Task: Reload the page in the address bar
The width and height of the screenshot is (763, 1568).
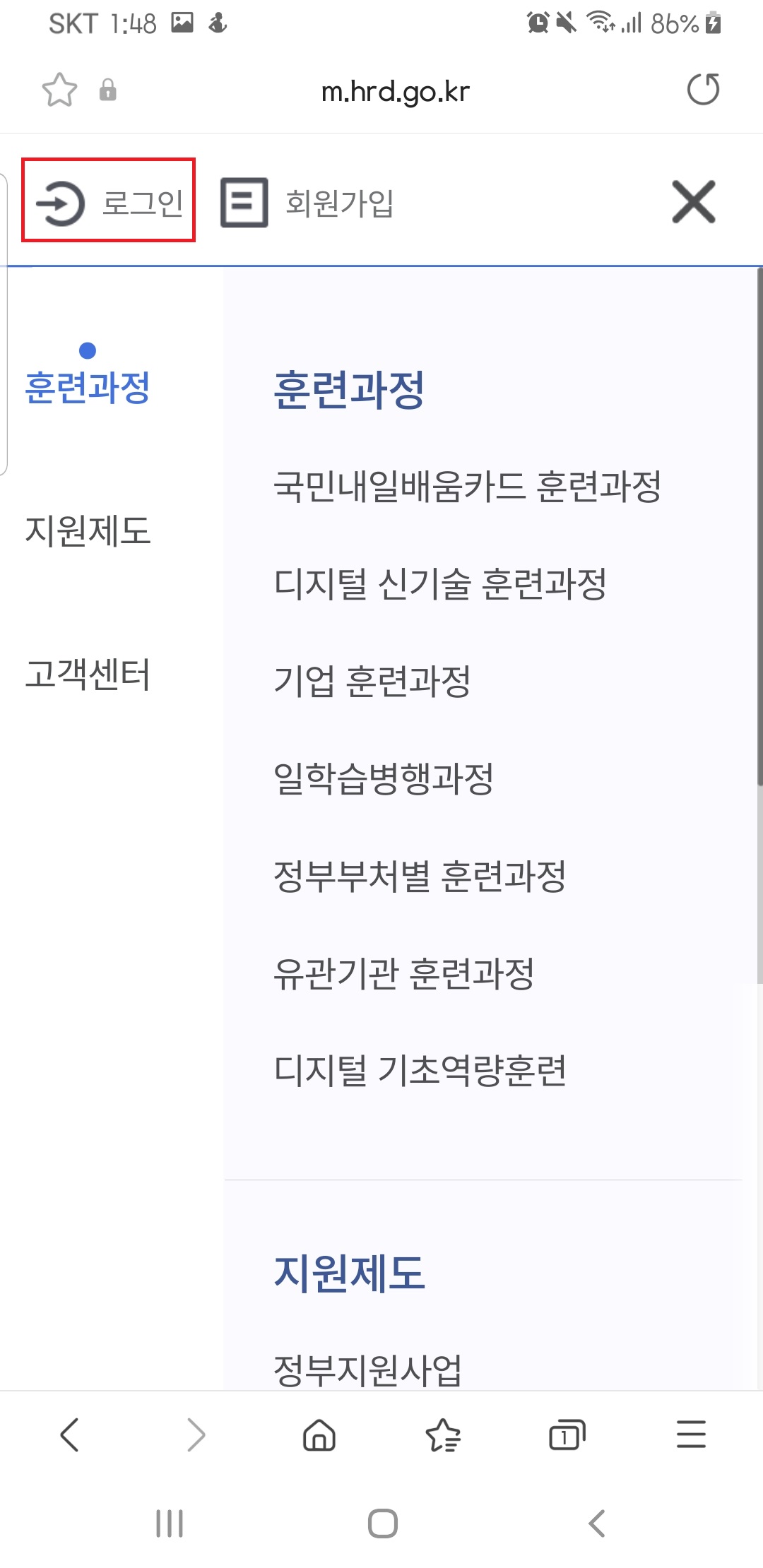Action: [x=703, y=90]
